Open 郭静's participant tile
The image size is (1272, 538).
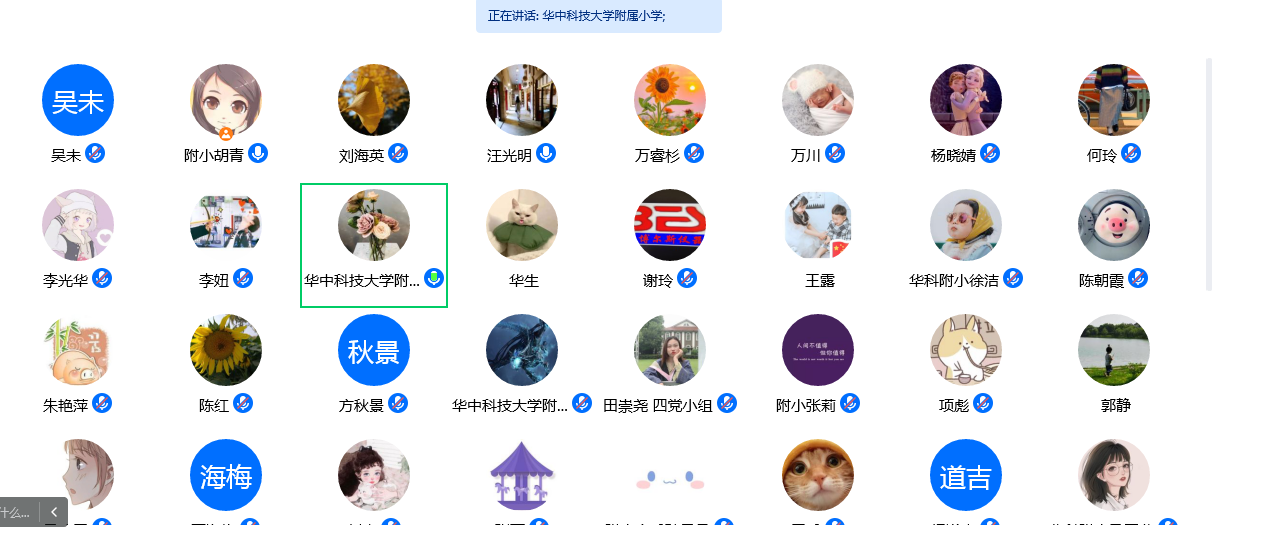coord(1114,350)
